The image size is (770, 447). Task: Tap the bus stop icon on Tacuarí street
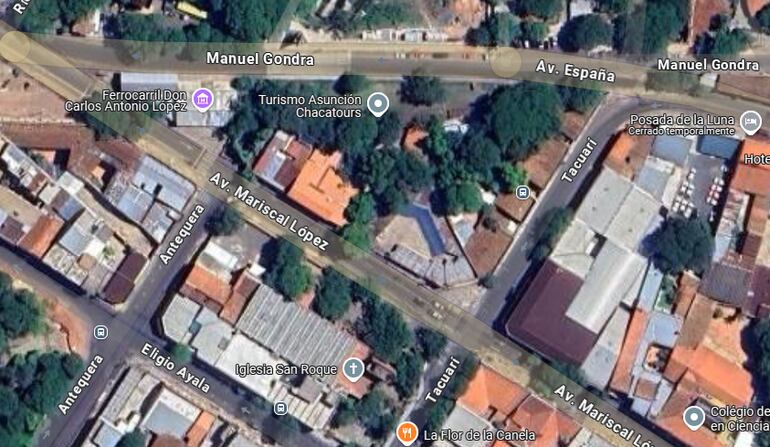(521, 191)
